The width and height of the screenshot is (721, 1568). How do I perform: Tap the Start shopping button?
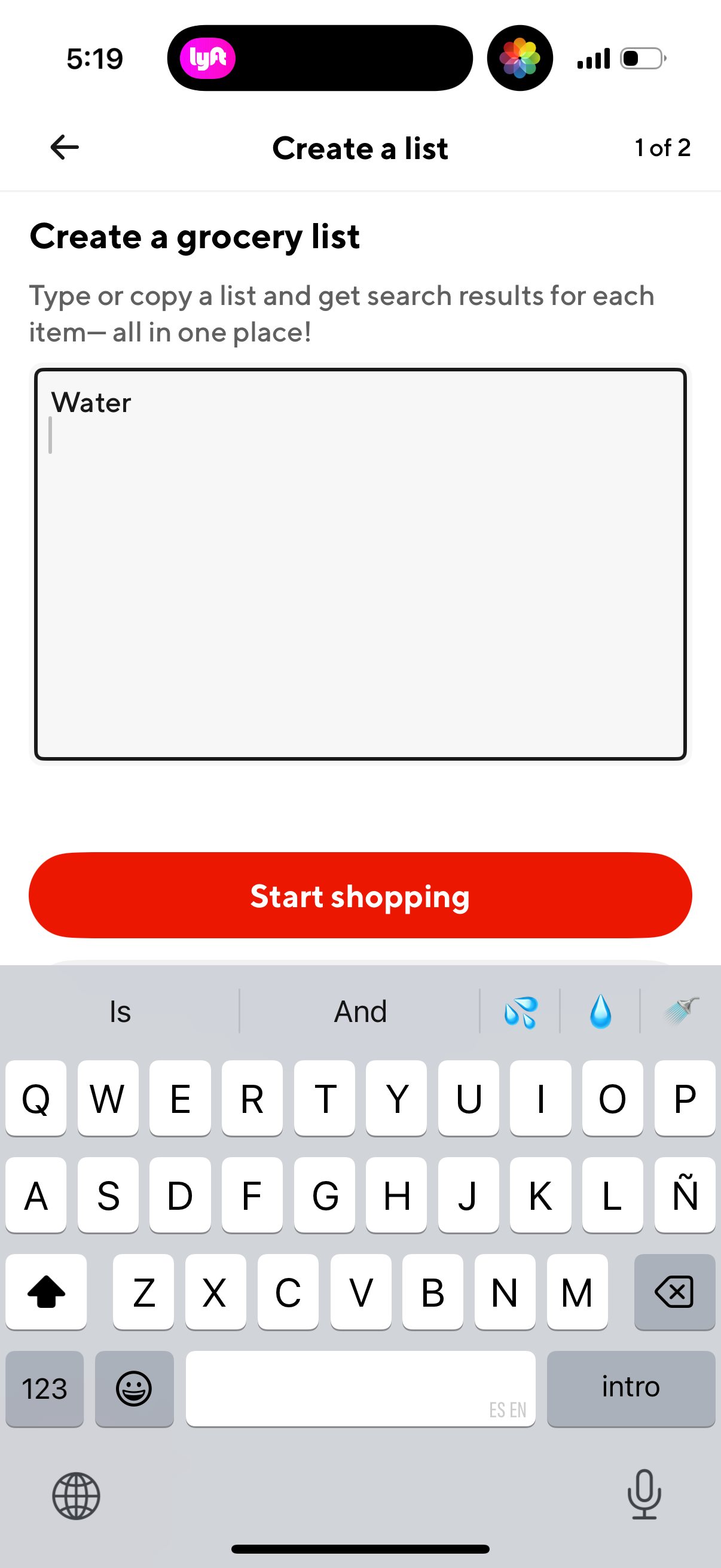click(360, 895)
